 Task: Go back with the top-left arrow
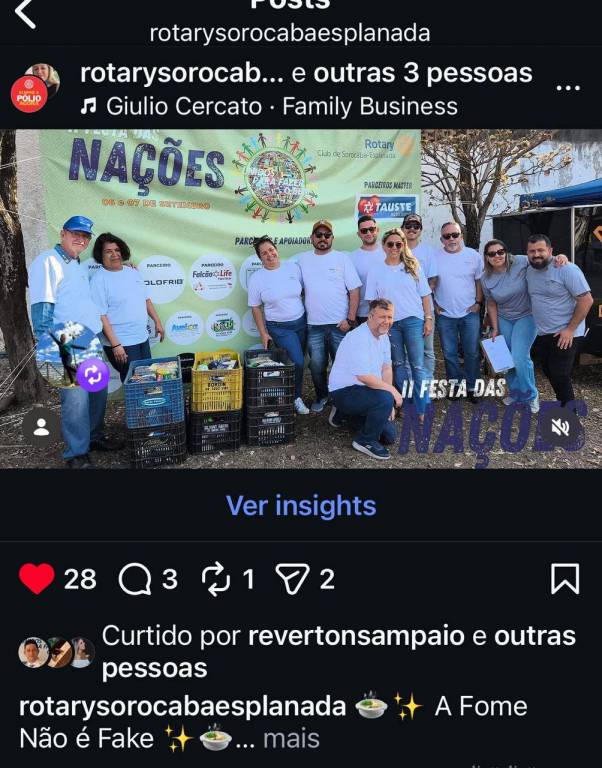(25, 14)
